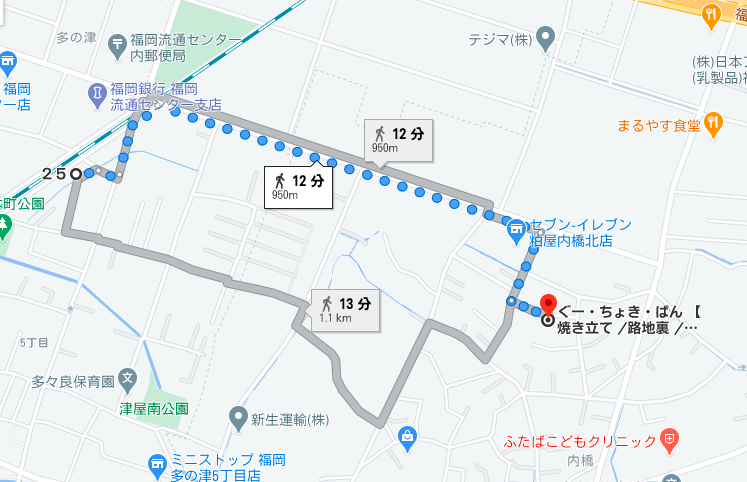Tap the 12分 950m route label near セブン-イレブン
Screen dimensions: 747x482
click(x=399, y=140)
